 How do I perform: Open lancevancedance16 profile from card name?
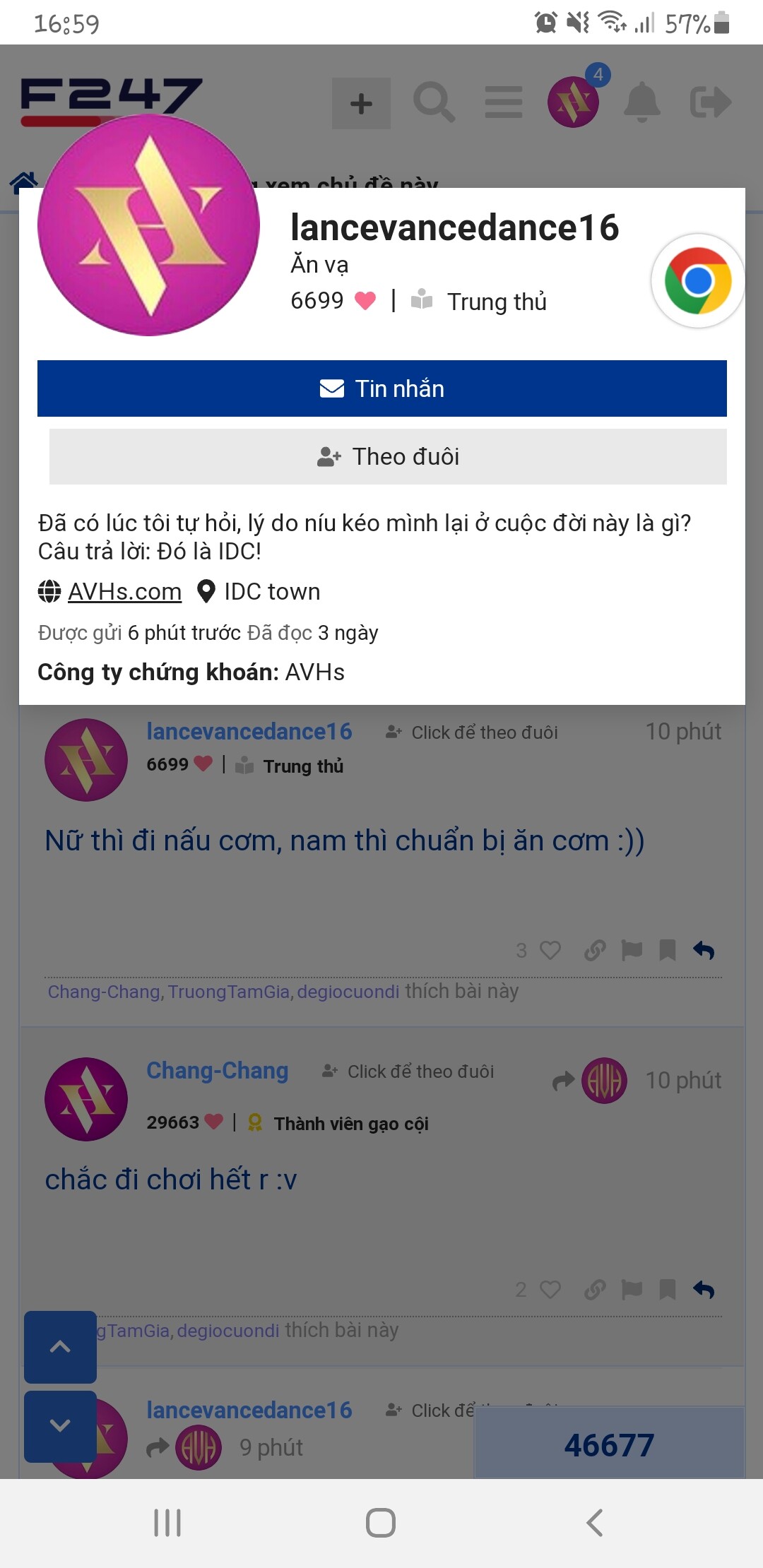click(454, 228)
